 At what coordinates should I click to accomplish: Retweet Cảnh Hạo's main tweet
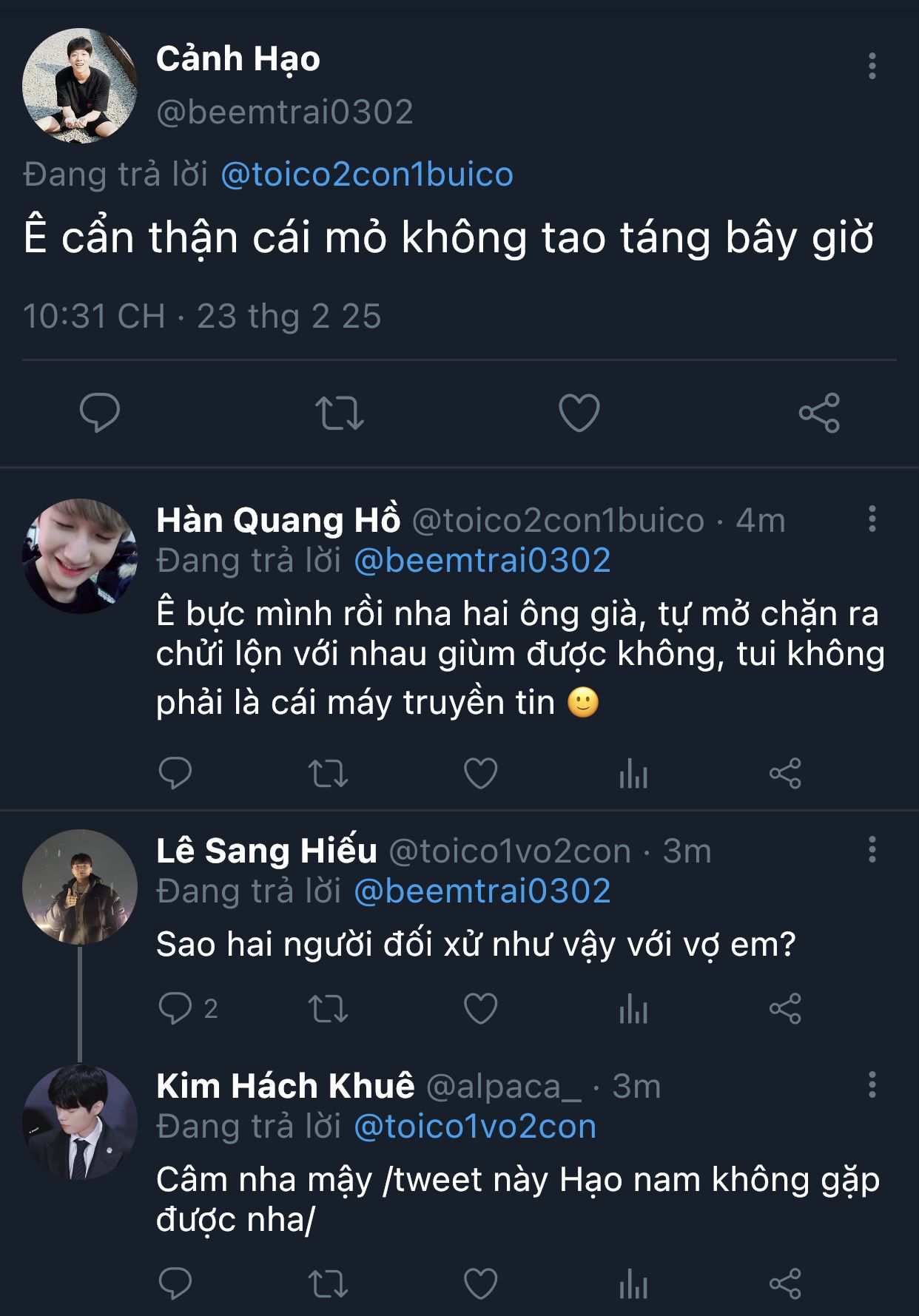pyautogui.click(x=339, y=413)
